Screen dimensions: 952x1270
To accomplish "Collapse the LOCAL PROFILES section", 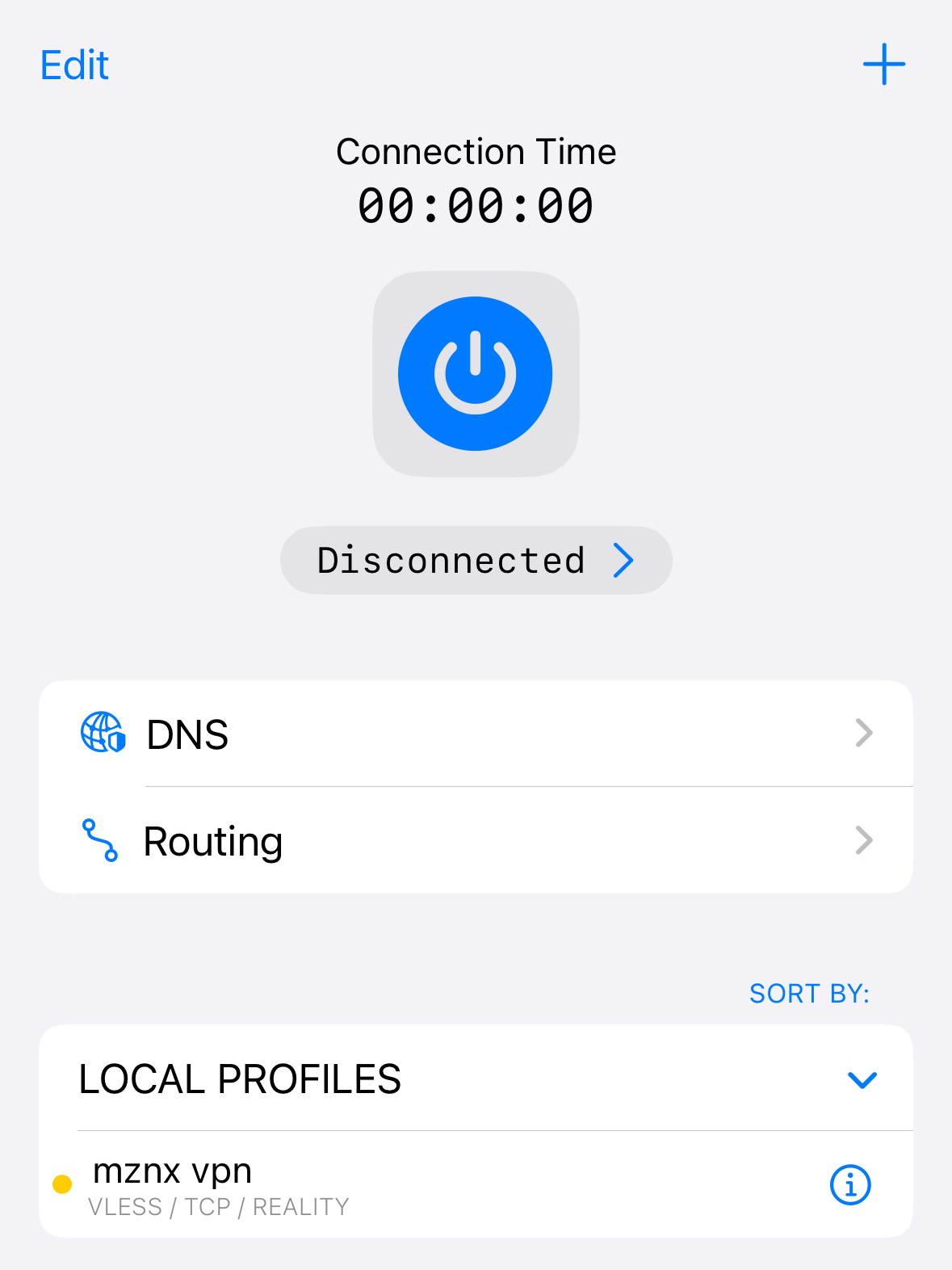I will tap(862, 1079).
